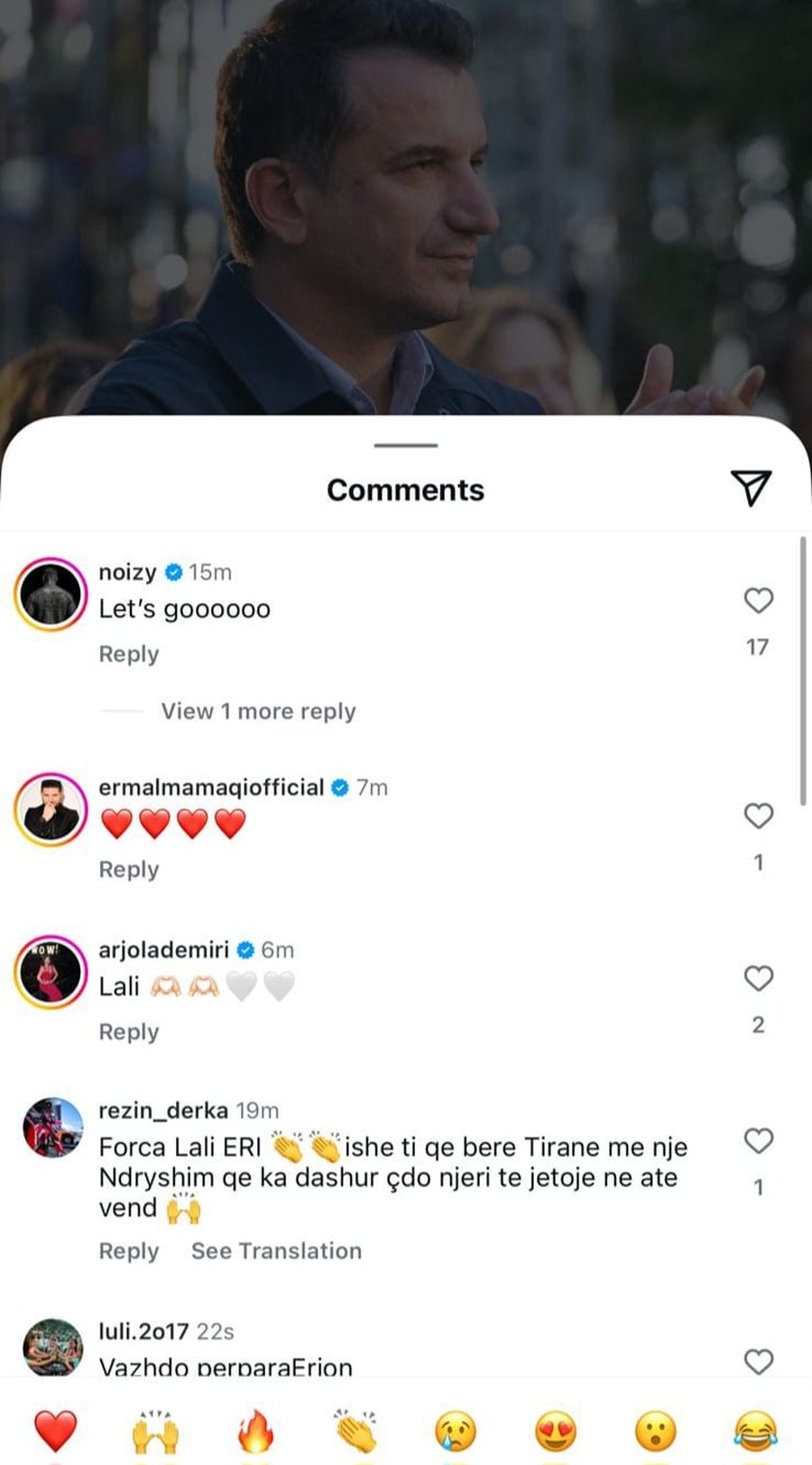812x1465 pixels.
Task: Expand View 1 more reply
Action: point(258,711)
